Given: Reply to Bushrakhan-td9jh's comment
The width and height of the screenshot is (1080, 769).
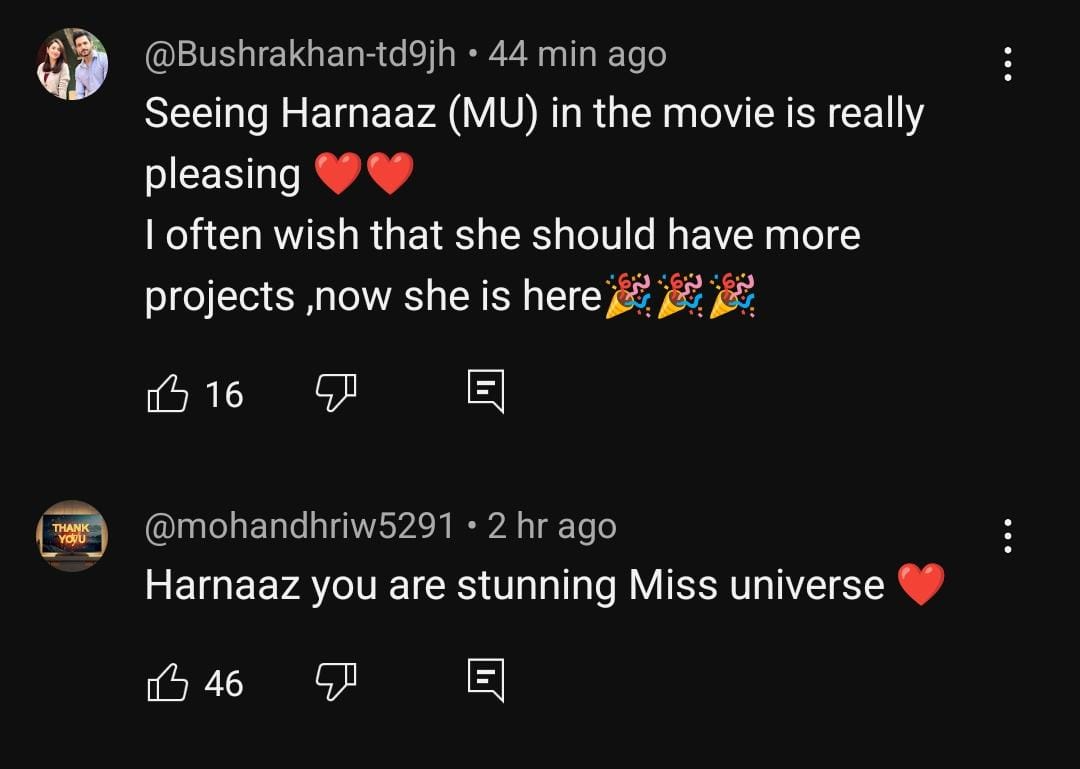Looking at the screenshot, I should pyautogui.click(x=486, y=393).
